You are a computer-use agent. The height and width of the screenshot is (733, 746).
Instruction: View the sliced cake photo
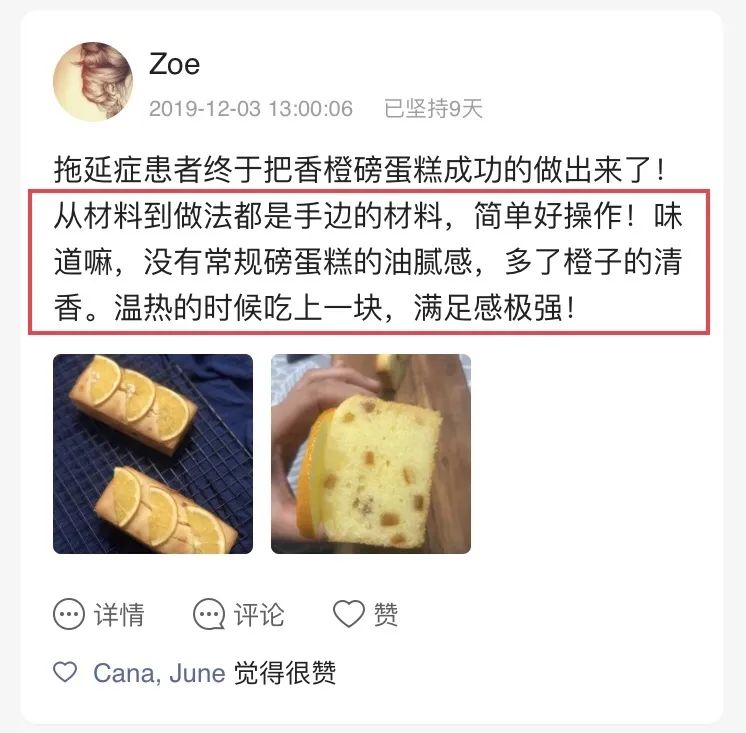point(371,454)
